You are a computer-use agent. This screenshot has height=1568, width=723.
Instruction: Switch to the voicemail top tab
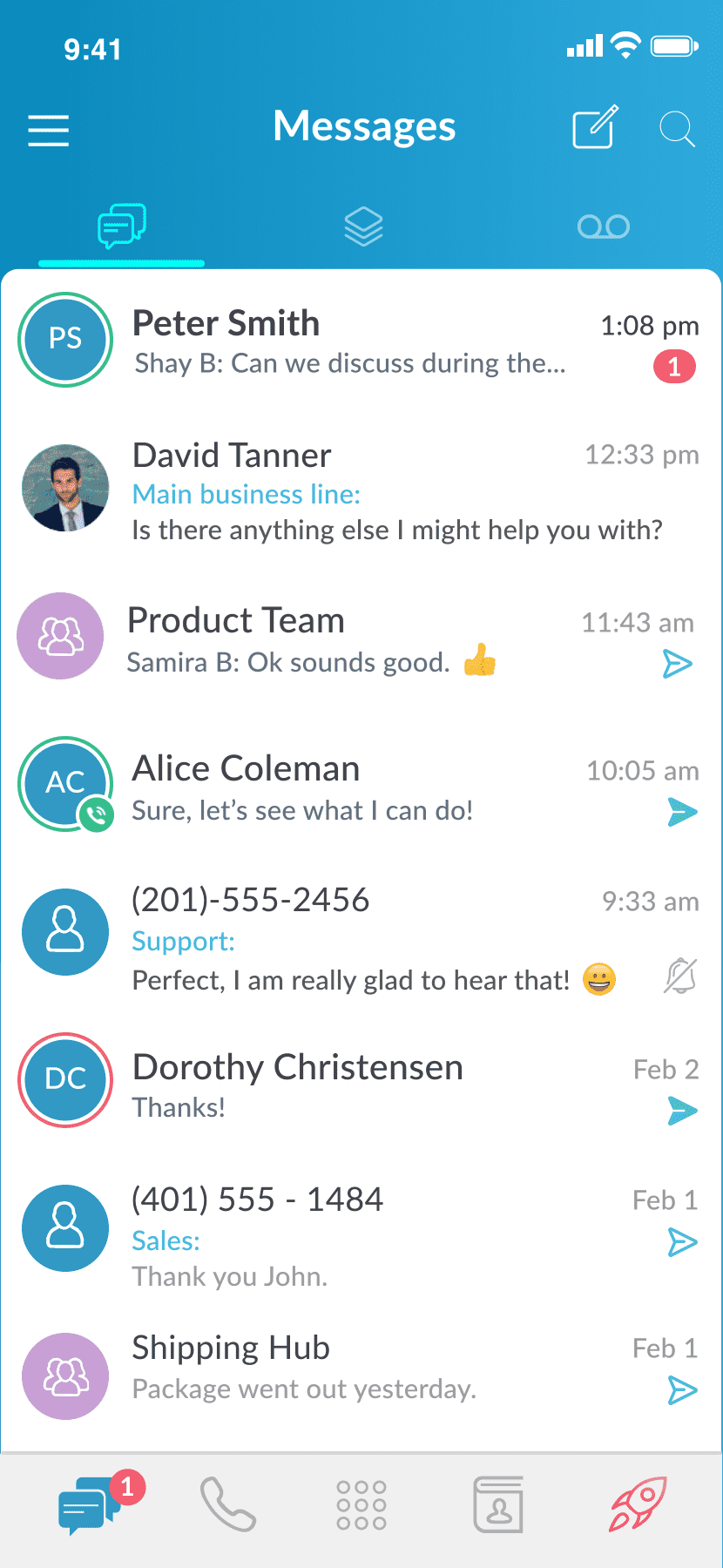tap(603, 226)
